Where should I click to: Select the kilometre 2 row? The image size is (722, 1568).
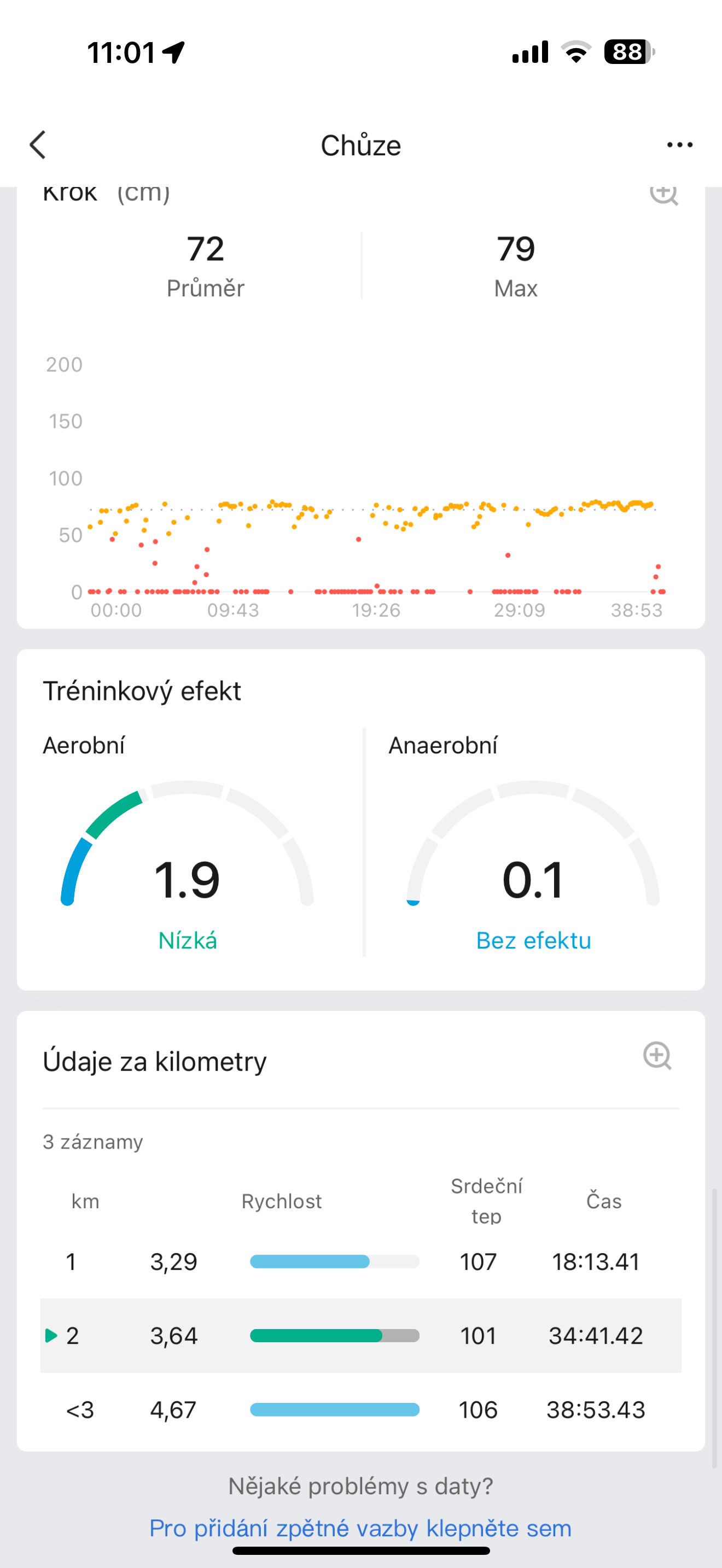360,1336
